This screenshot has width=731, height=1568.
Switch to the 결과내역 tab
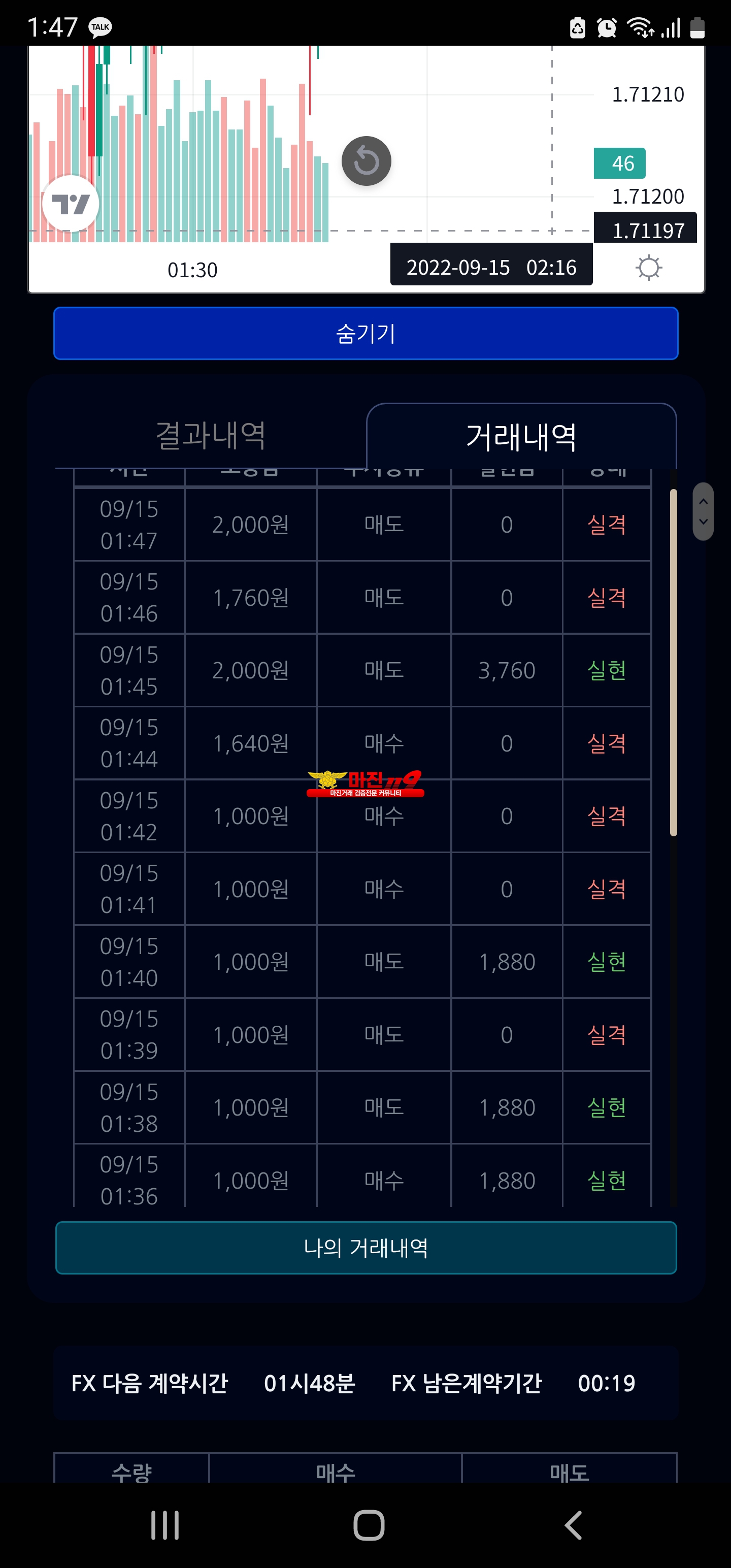[x=211, y=436]
